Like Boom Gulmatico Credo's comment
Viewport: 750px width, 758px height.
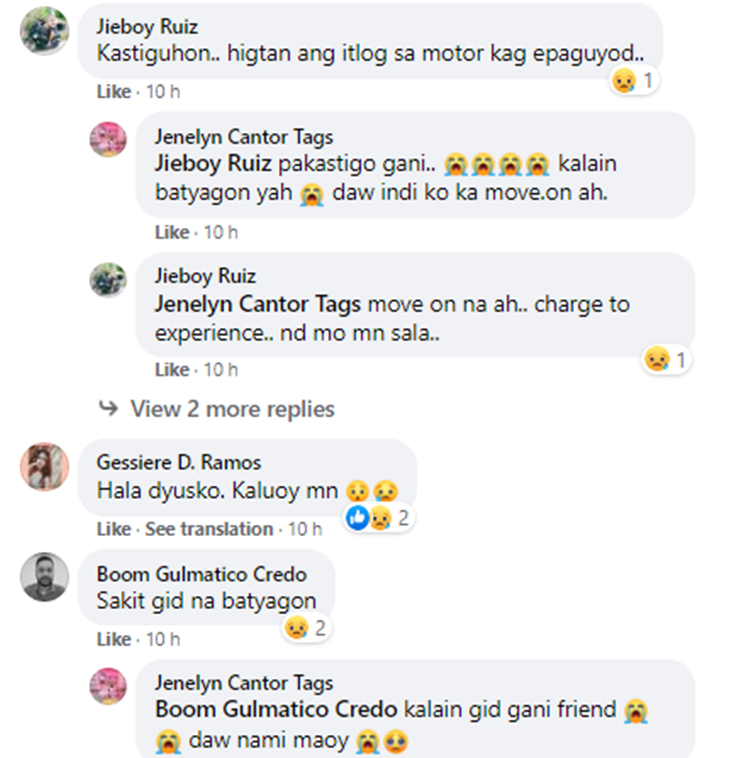(113, 639)
